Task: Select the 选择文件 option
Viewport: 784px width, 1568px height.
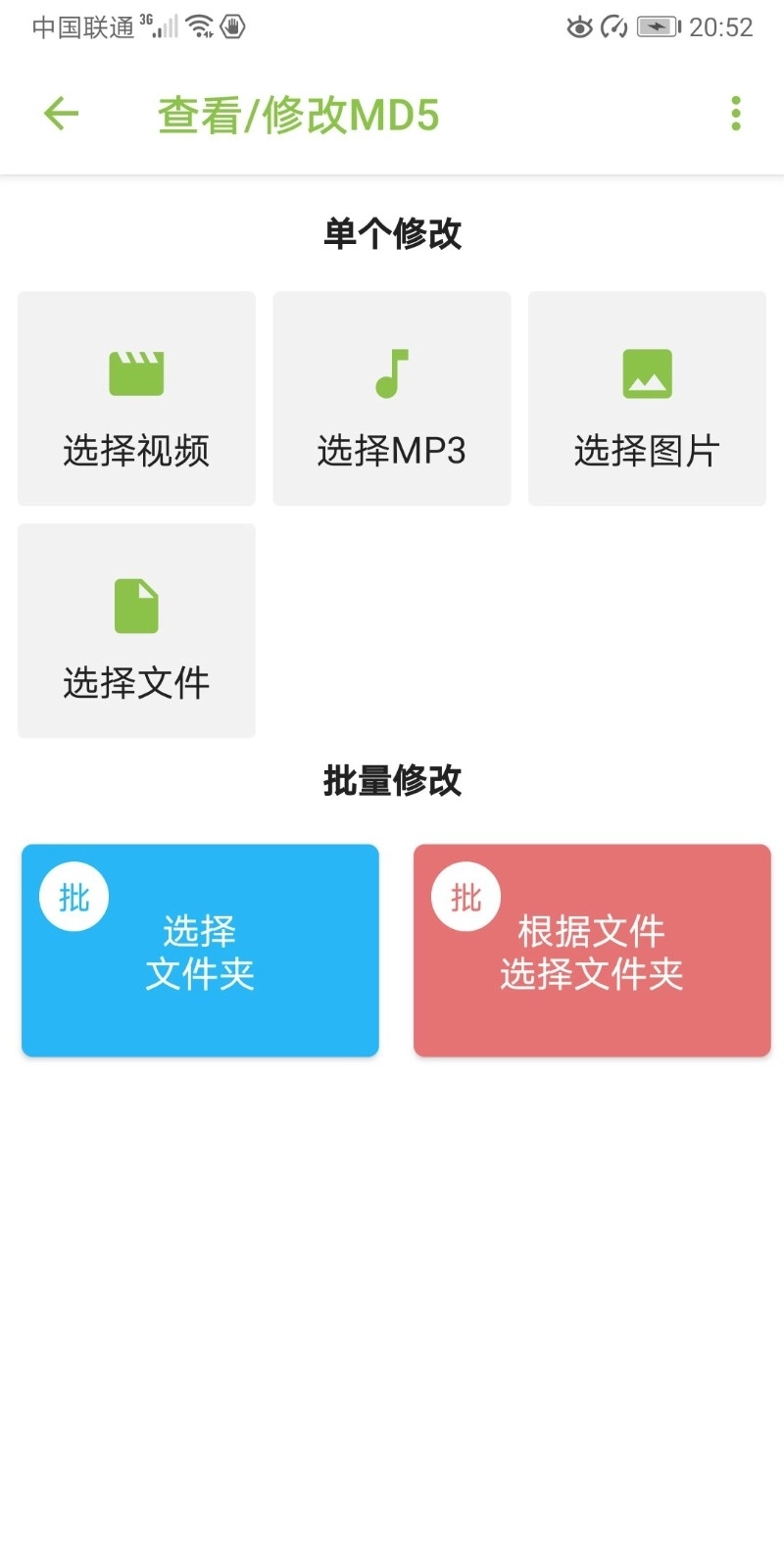Action: (135, 629)
